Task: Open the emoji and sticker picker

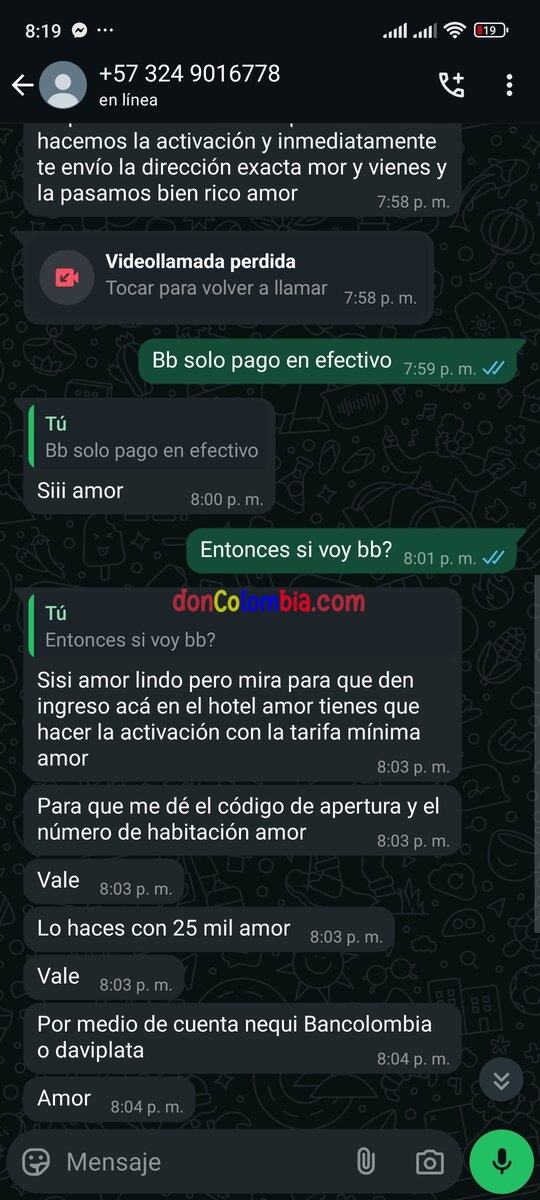Action: pos(37,1162)
